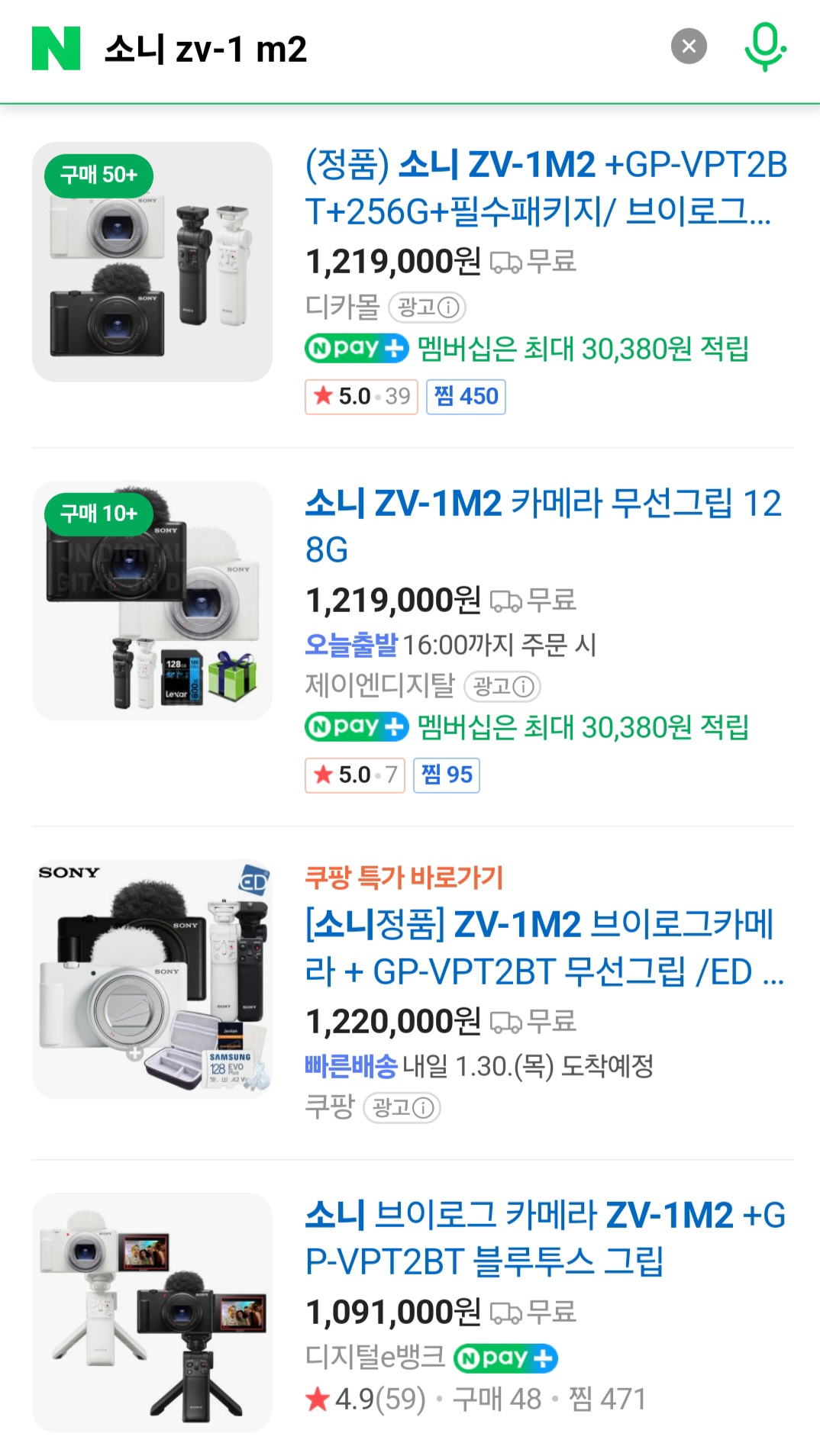Edit the search field with 소니 zv-1 m2
820x1456 pixels.
tap(366, 49)
